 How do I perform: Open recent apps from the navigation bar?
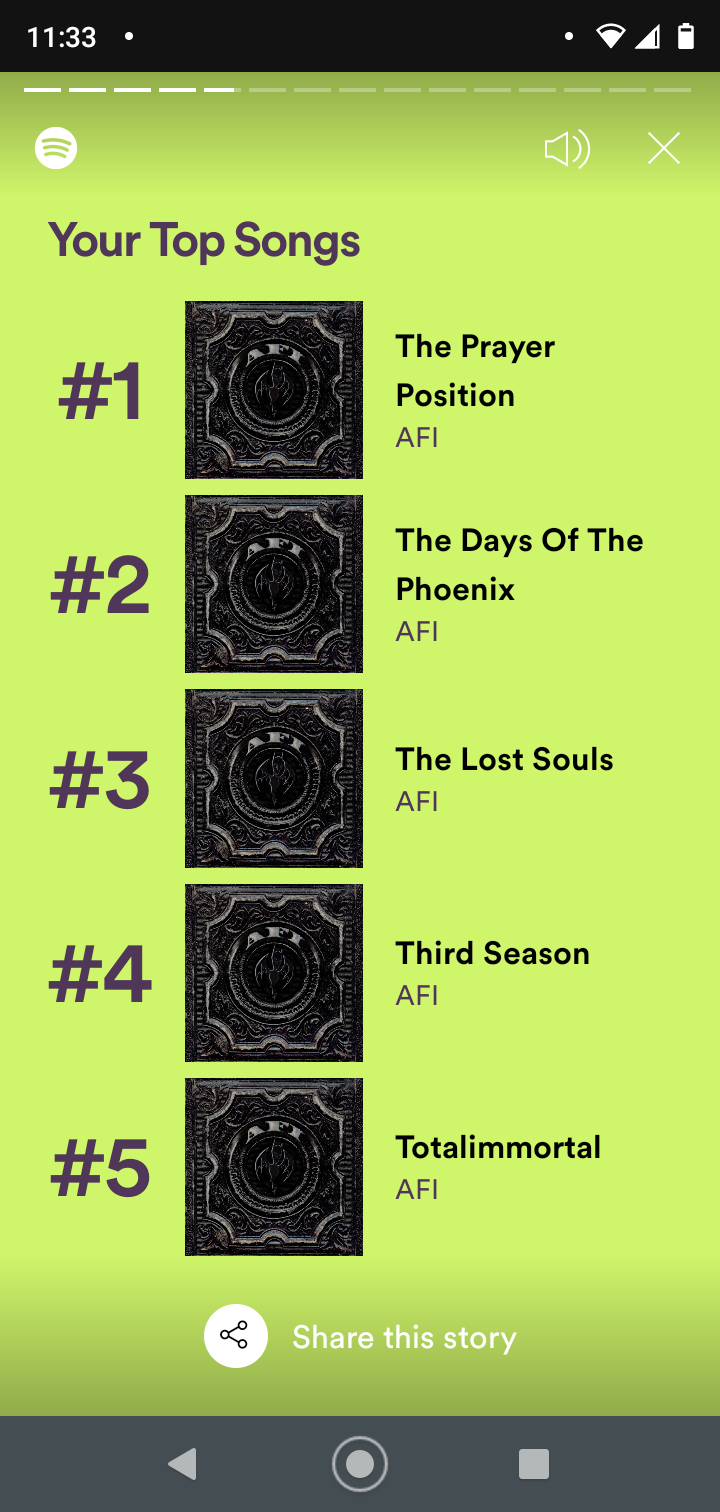click(534, 1464)
